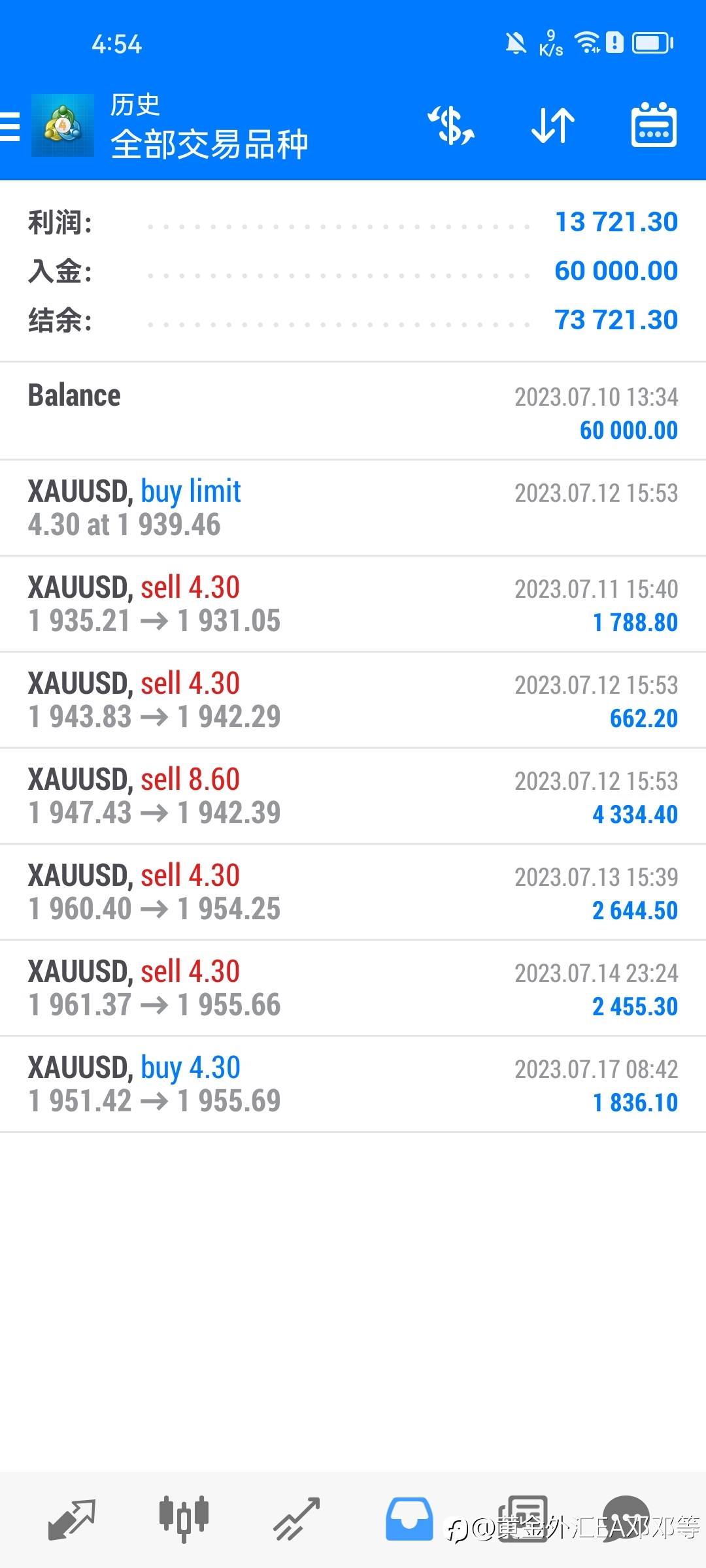The width and height of the screenshot is (706, 1568).
Task: Select the History inbox tab
Action: (409, 1519)
